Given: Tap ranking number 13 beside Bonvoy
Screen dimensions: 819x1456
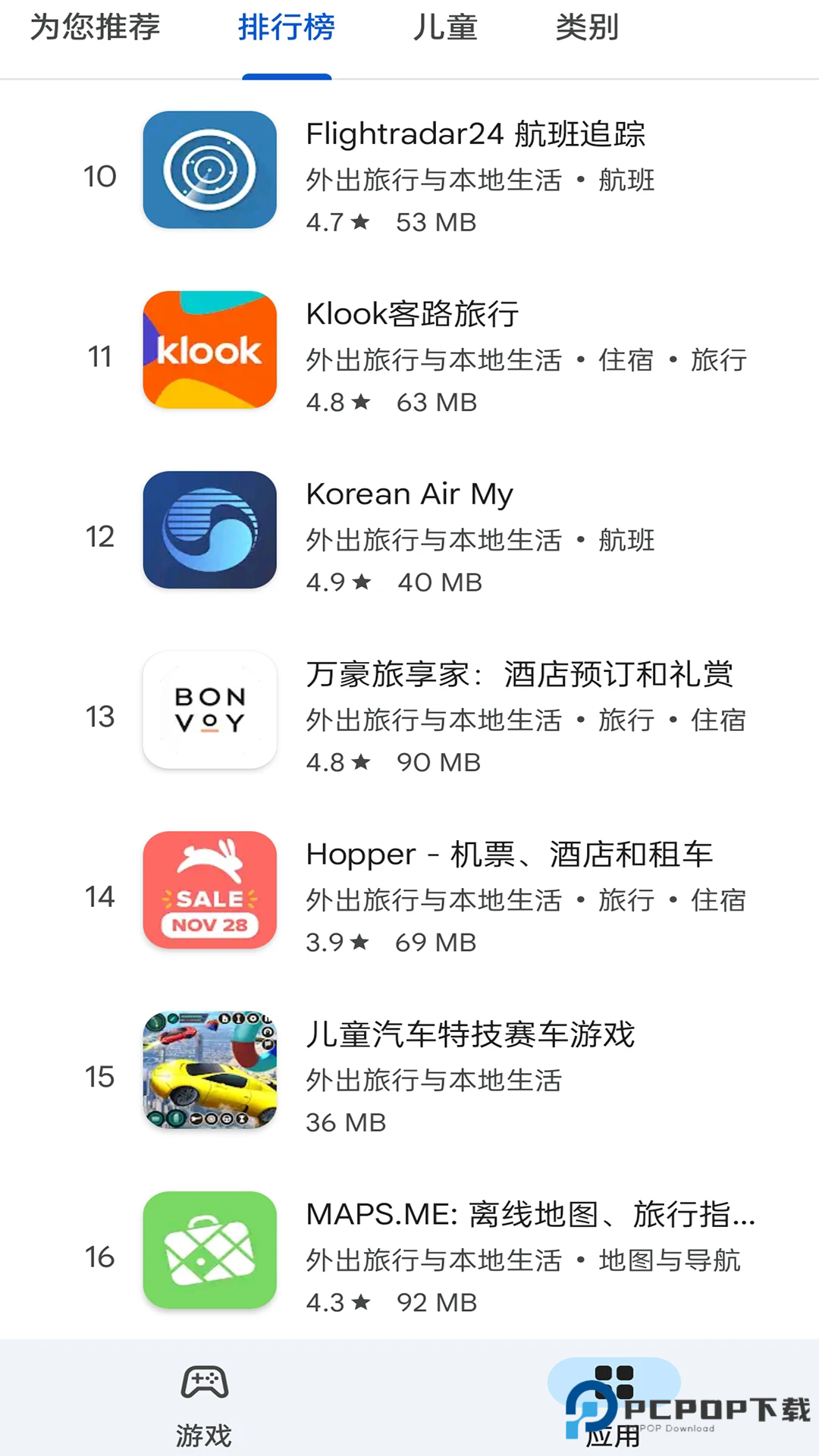Looking at the screenshot, I should 99,716.
